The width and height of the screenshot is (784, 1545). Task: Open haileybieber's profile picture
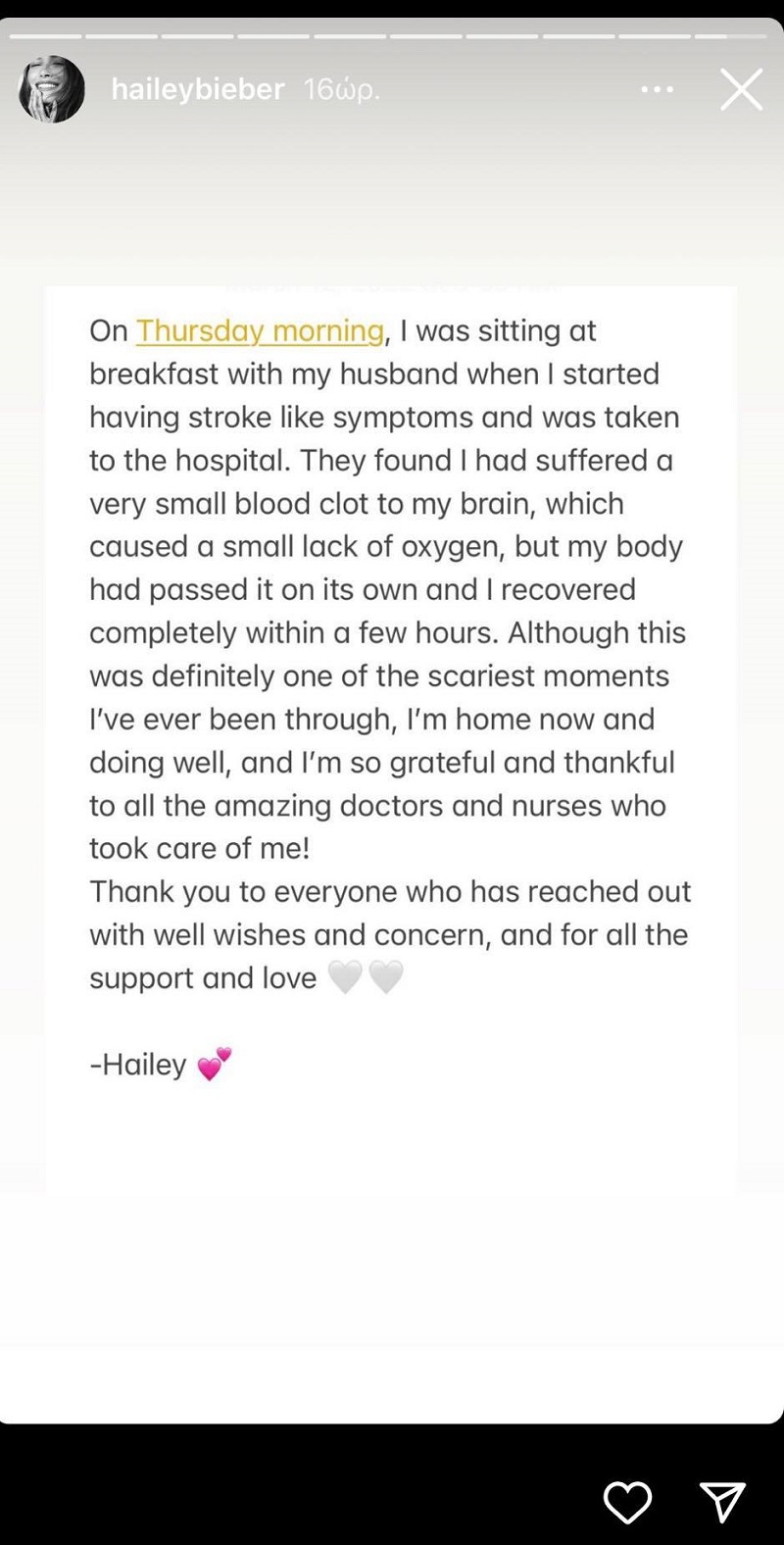pyautogui.click(x=52, y=90)
